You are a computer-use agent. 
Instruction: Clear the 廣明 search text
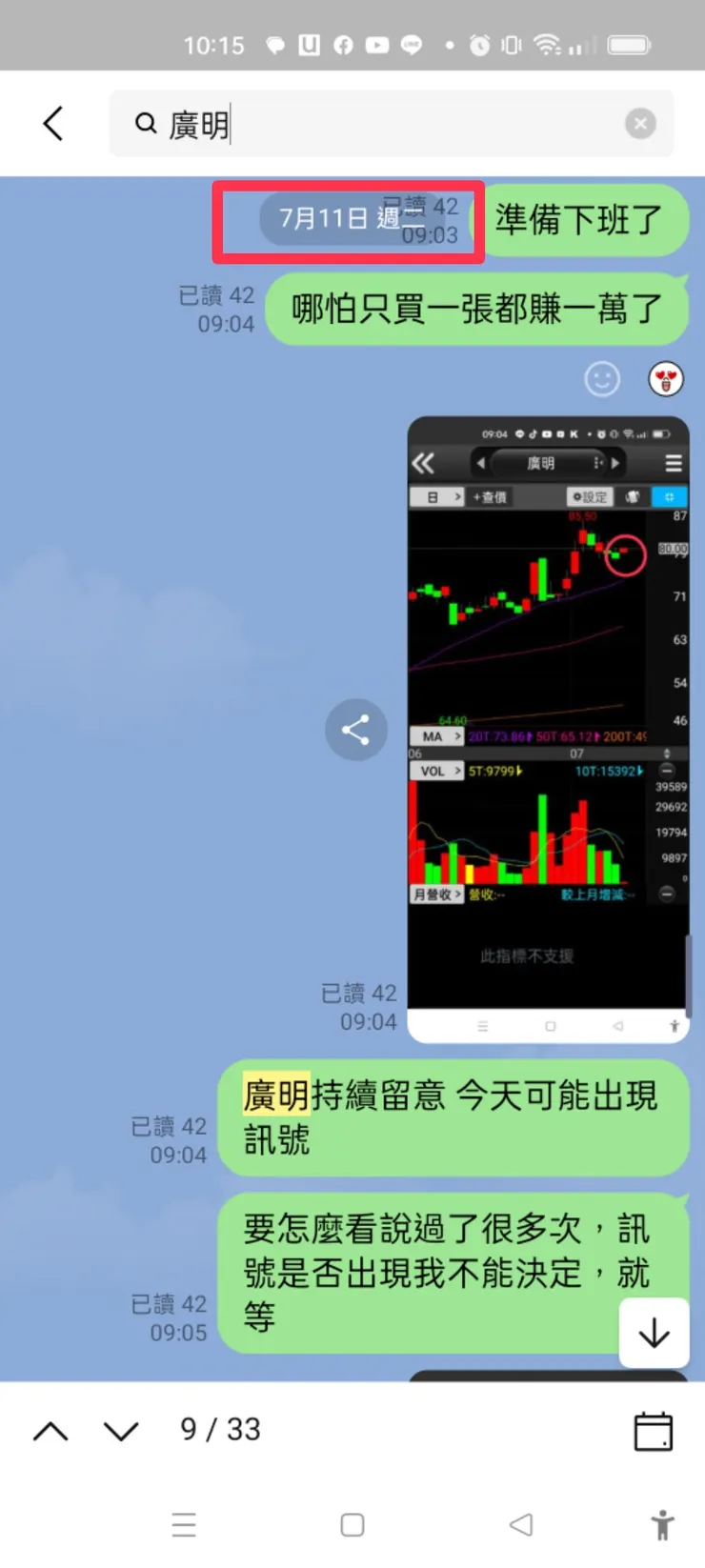click(640, 123)
